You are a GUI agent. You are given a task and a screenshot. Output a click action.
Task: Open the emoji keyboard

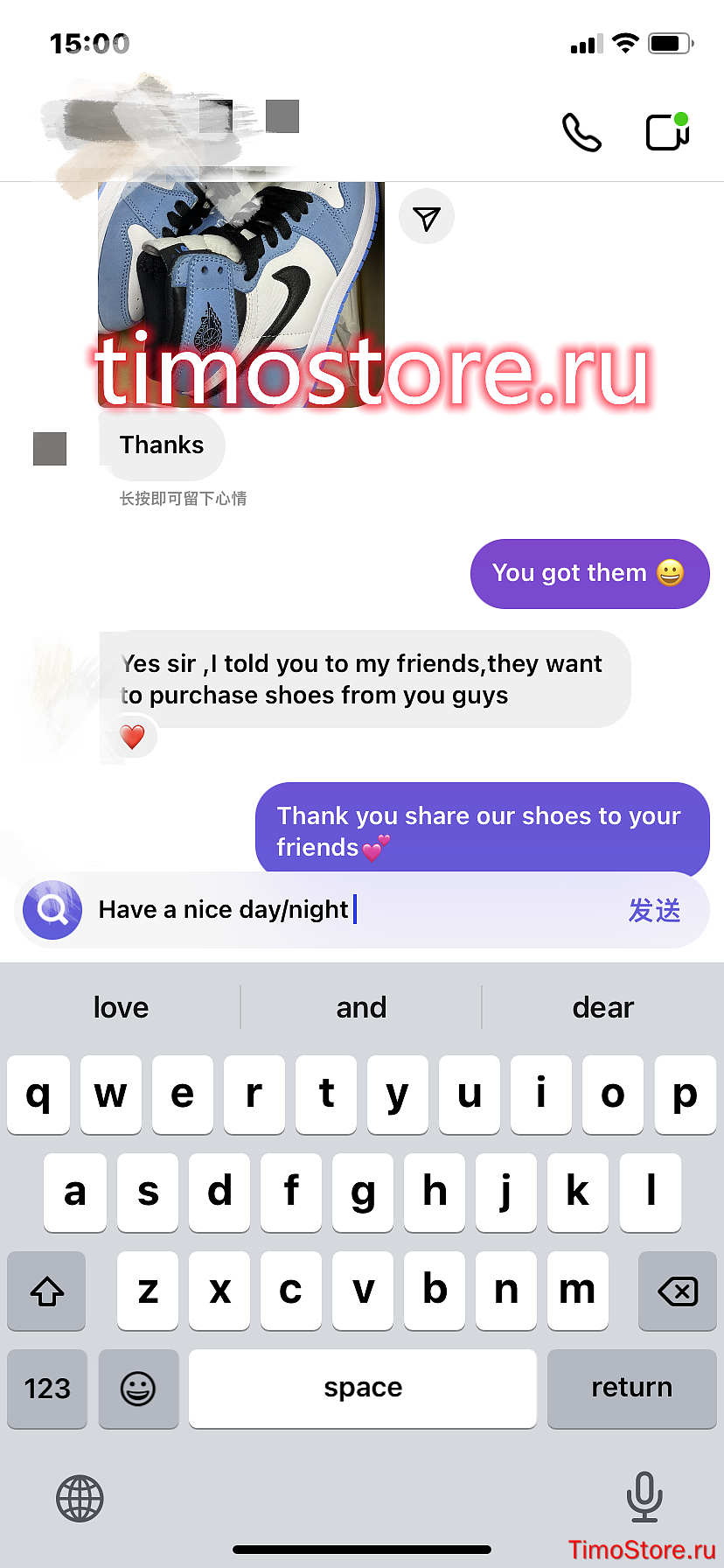(x=138, y=1389)
